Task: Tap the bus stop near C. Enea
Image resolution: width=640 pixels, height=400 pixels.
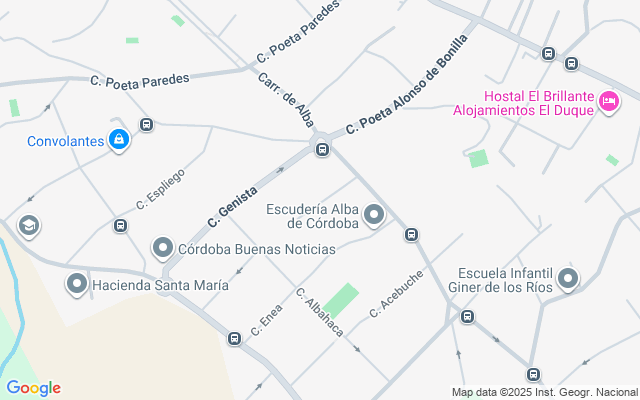Action: (x=234, y=338)
